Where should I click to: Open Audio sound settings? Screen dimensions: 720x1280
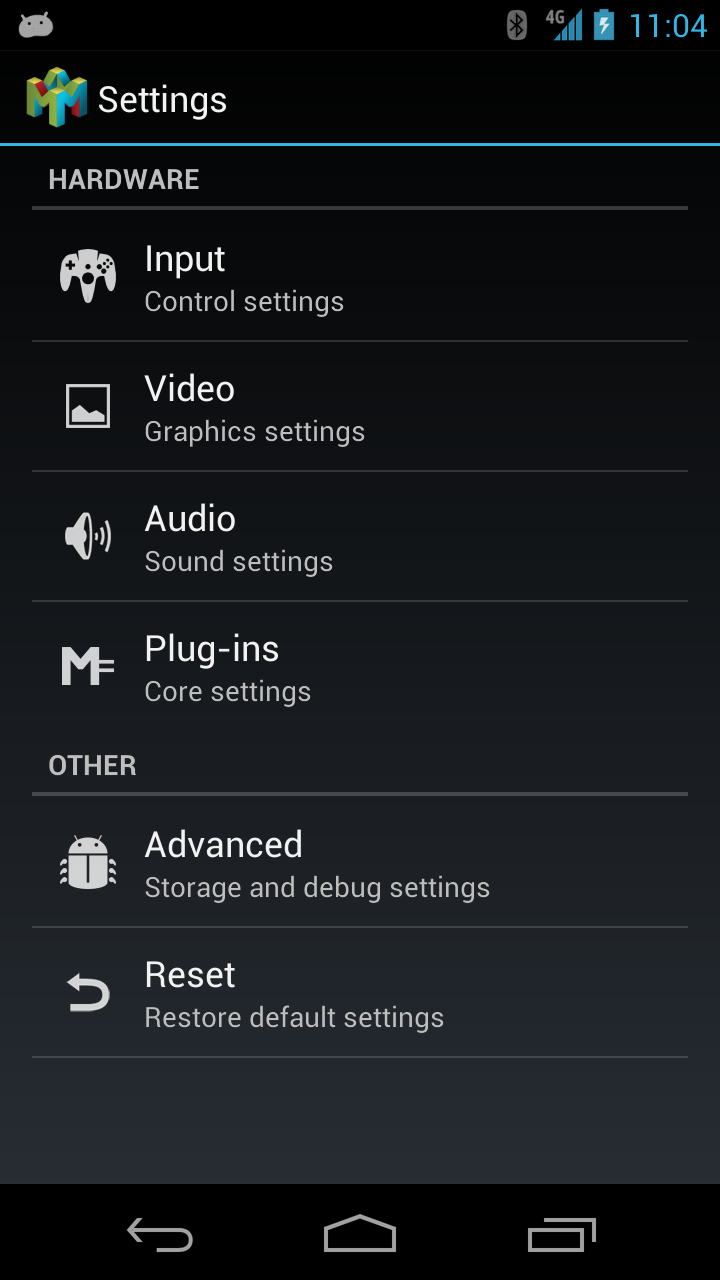(x=360, y=537)
